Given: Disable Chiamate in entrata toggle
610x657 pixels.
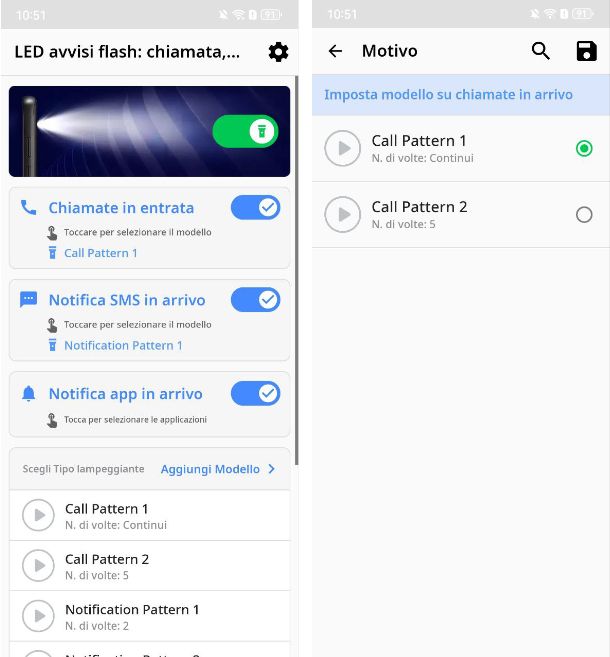Looking at the screenshot, I should (x=255, y=207).
